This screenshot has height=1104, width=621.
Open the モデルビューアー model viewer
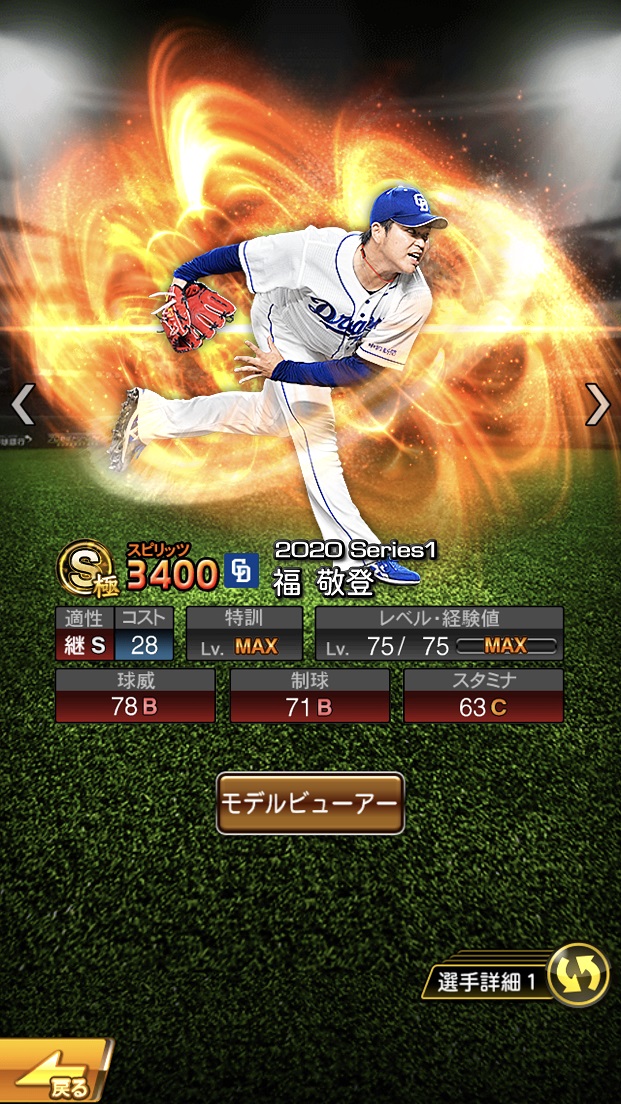(310, 803)
